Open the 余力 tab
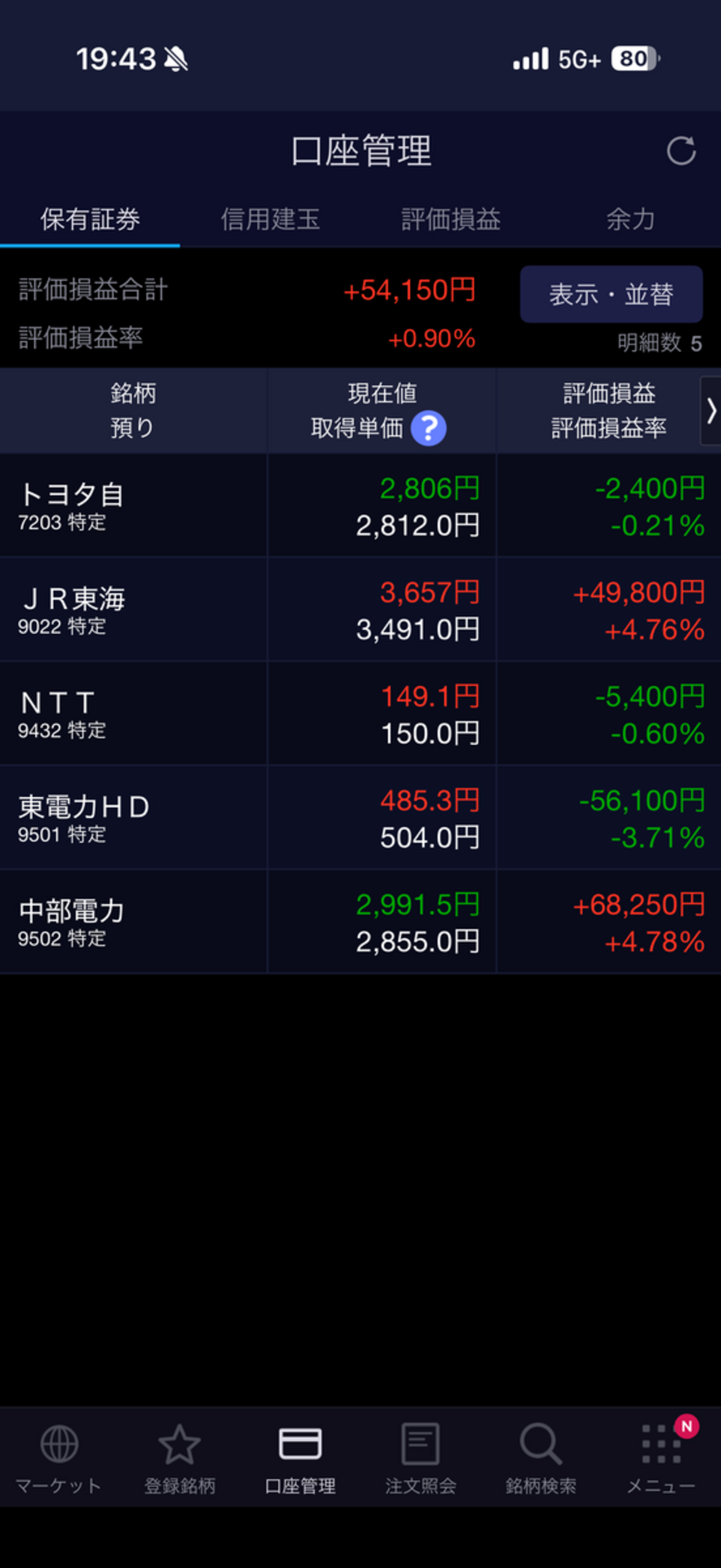 click(631, 219)
